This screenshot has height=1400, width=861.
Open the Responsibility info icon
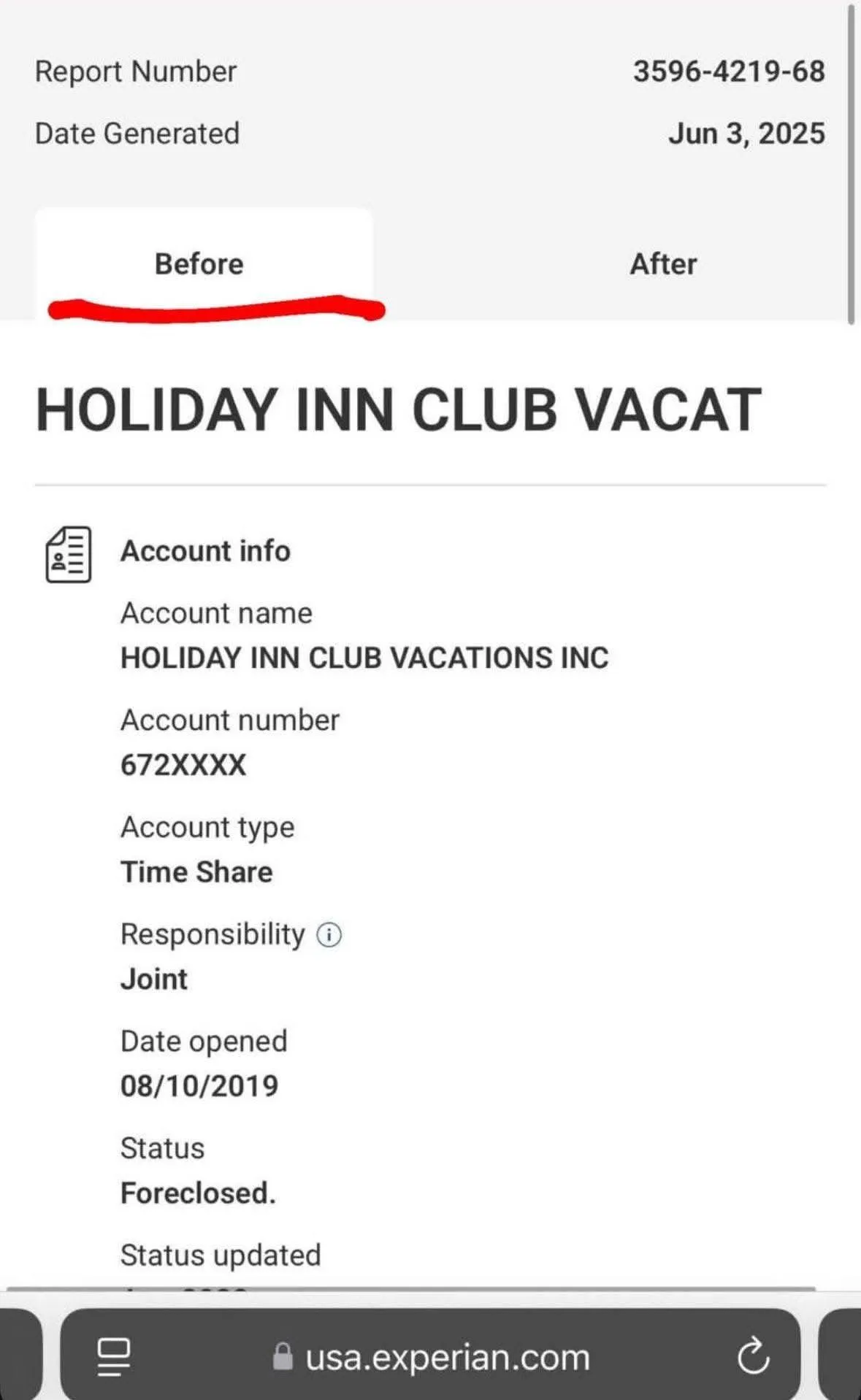point(329,934)
